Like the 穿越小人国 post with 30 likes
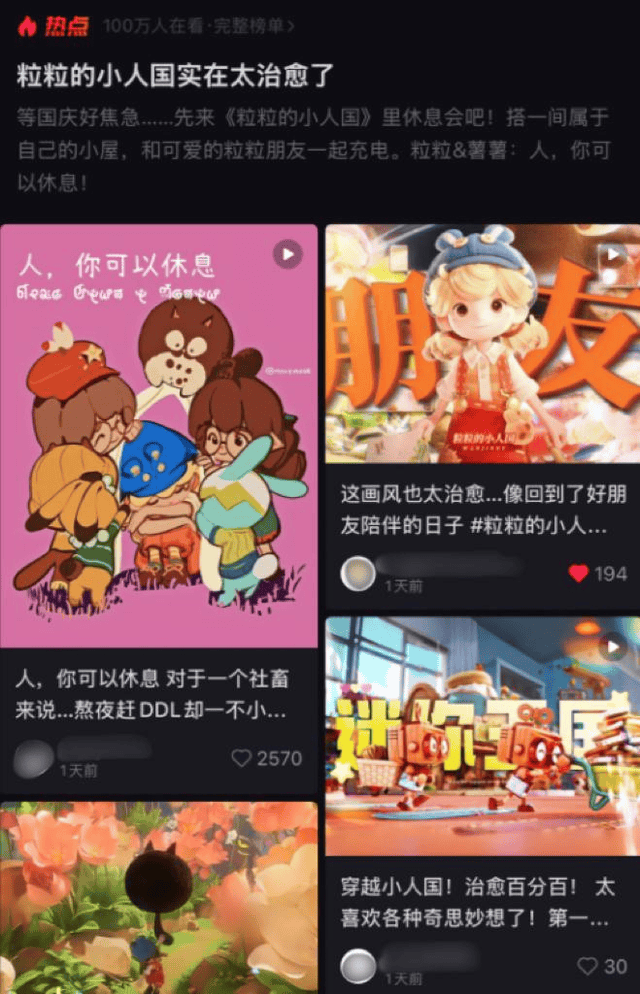640x994 pixels. [x=589, y=966]
